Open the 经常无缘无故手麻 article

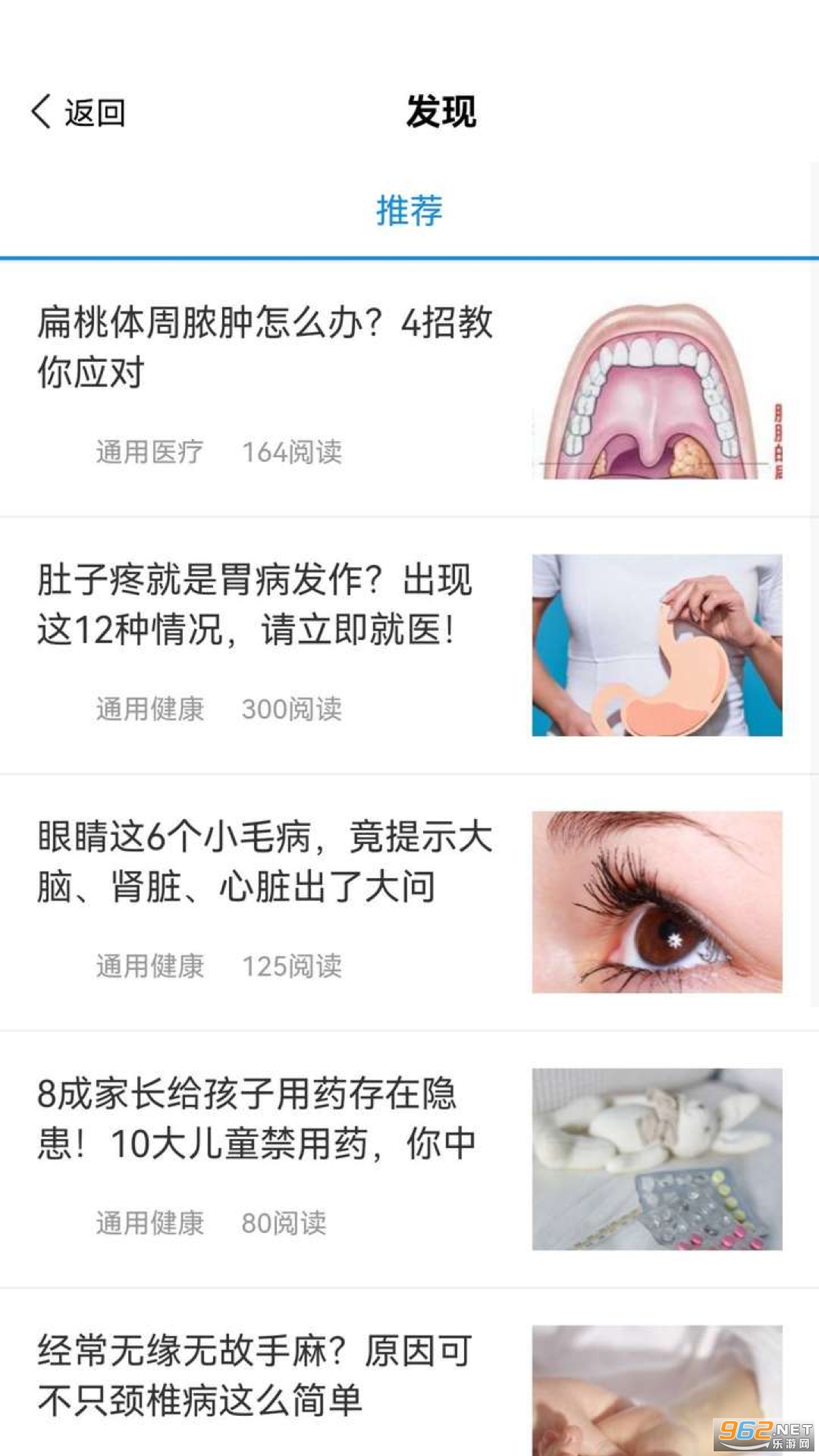(x=255, y=1375)
